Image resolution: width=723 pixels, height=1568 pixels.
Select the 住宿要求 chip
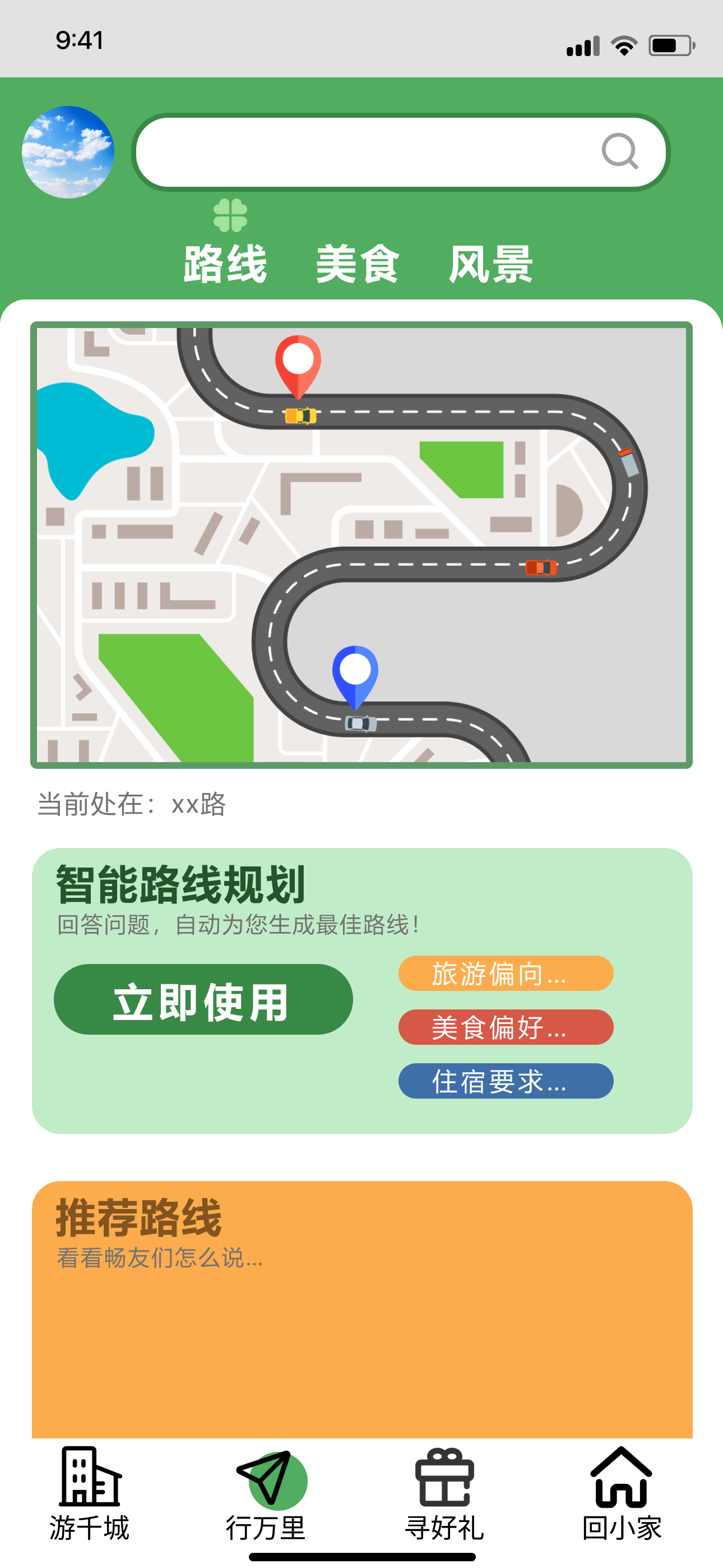pyautogui.click(x=506, y=1081)
